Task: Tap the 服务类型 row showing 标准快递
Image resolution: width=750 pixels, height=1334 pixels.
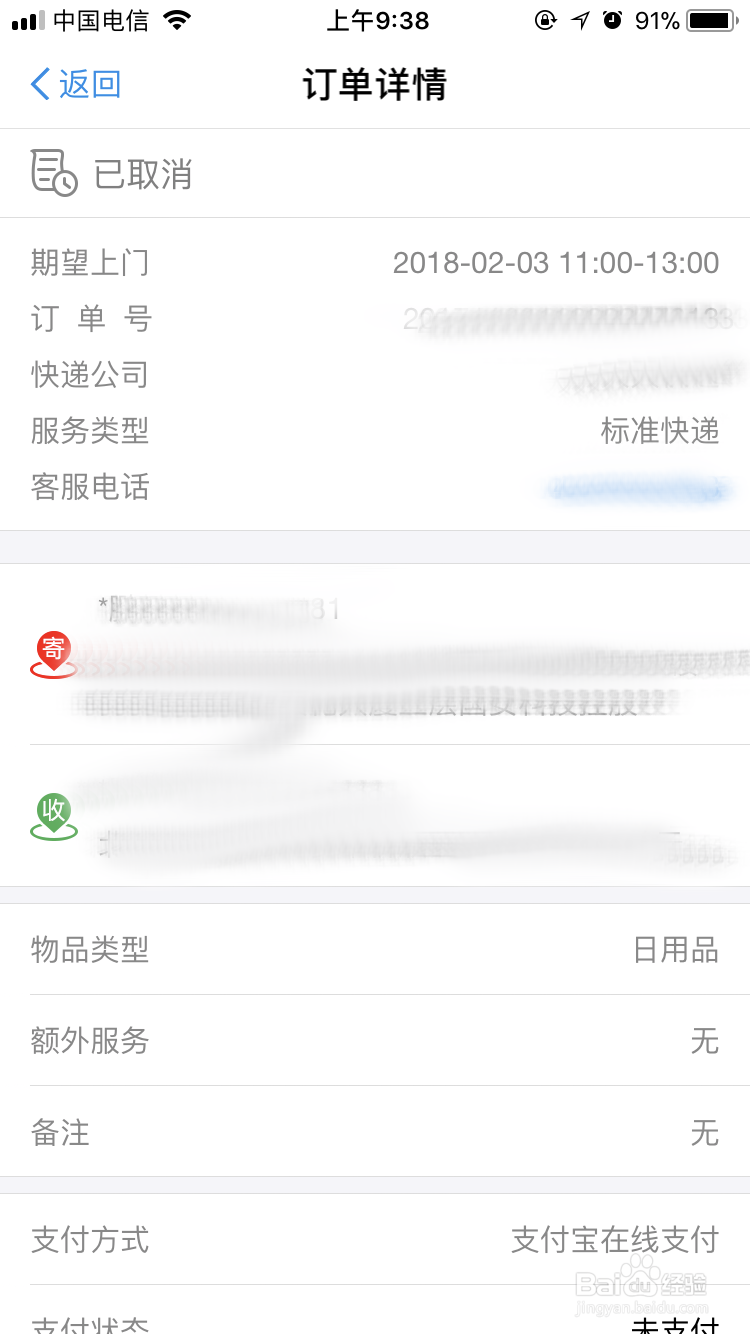Action: (375, 431)
